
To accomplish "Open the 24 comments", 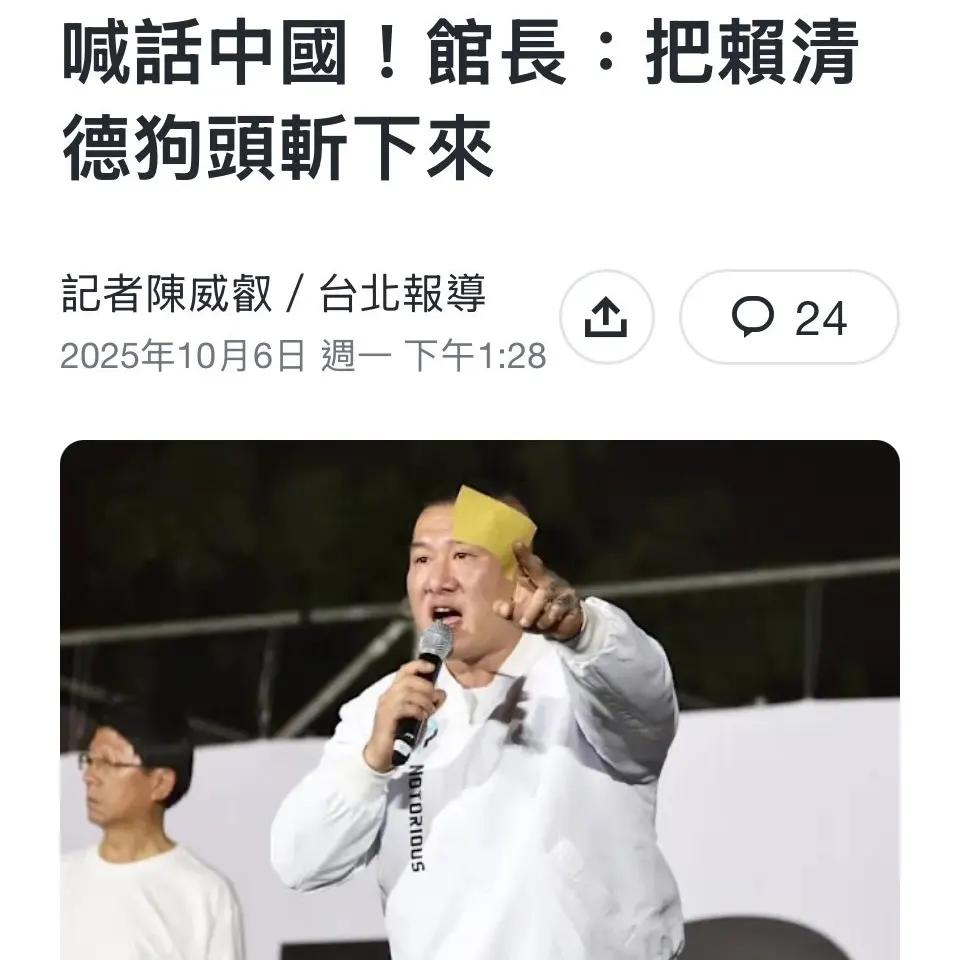I will (789, 317).
